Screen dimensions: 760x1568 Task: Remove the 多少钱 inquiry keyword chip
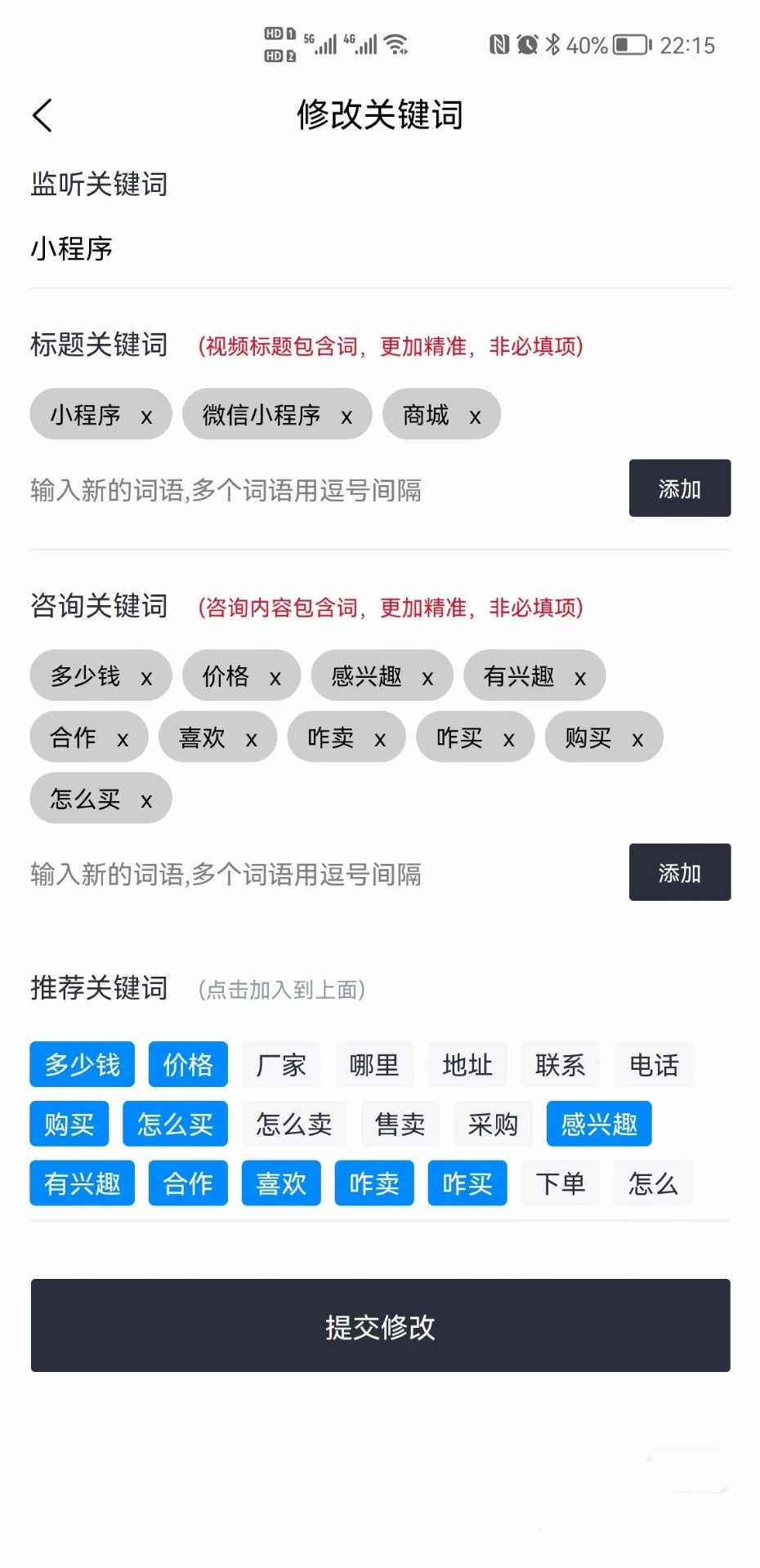tap(146, 678)
